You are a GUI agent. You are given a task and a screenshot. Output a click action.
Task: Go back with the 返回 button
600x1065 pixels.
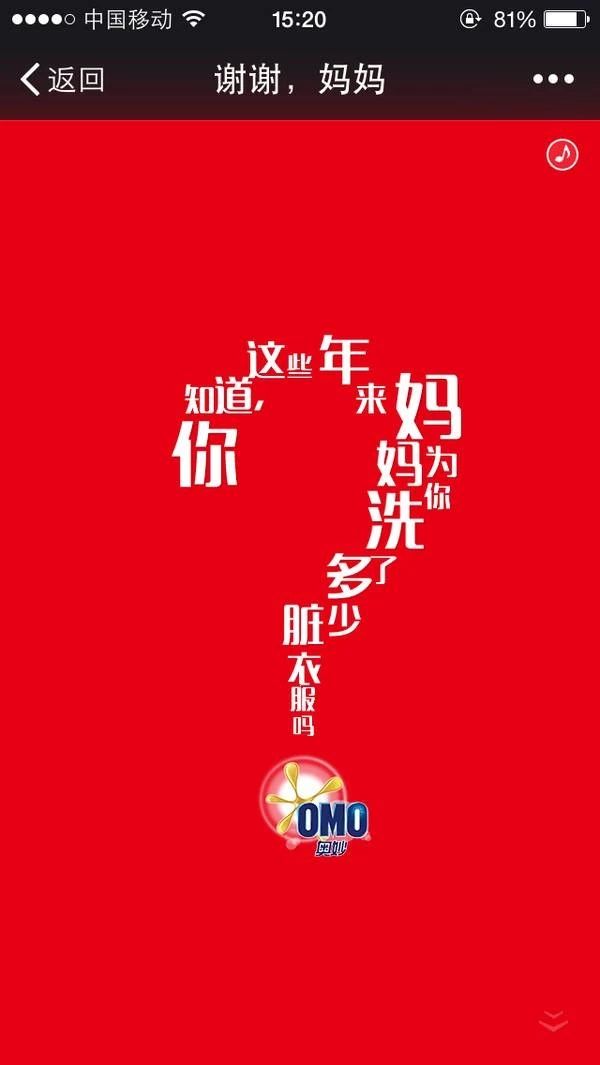(62, 79)
